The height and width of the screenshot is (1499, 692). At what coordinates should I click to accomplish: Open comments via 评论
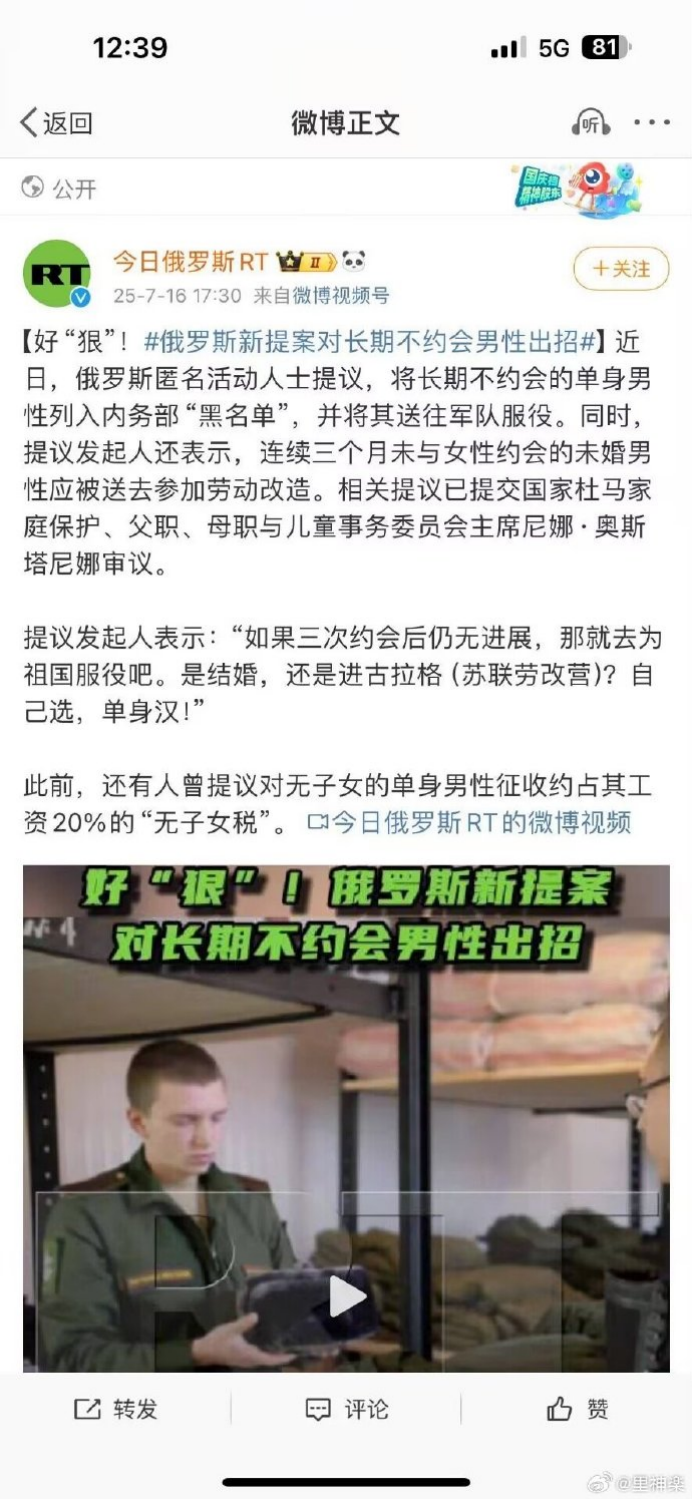pyautogui.click(x=346, y=1409)
